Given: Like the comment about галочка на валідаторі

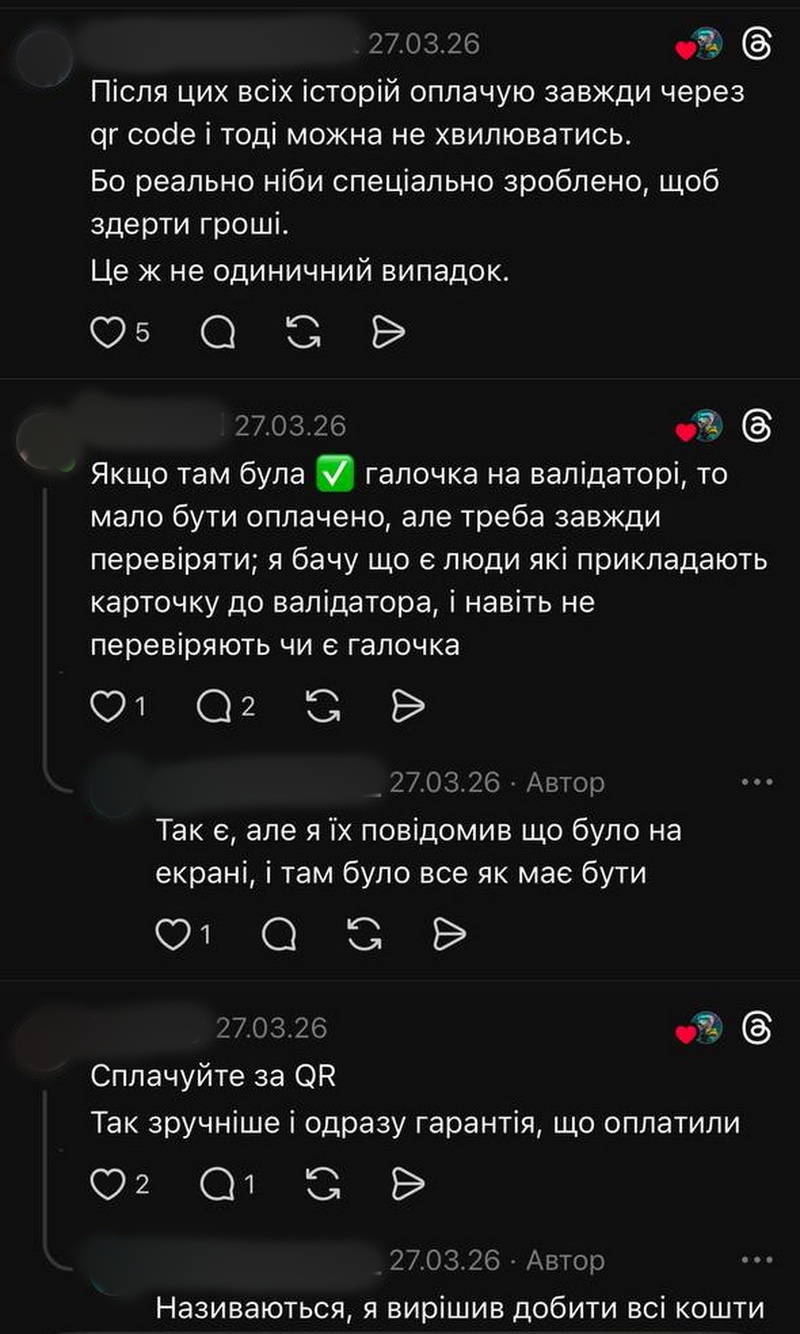Looking at the screenshot, I should click(x=107, y=707).
